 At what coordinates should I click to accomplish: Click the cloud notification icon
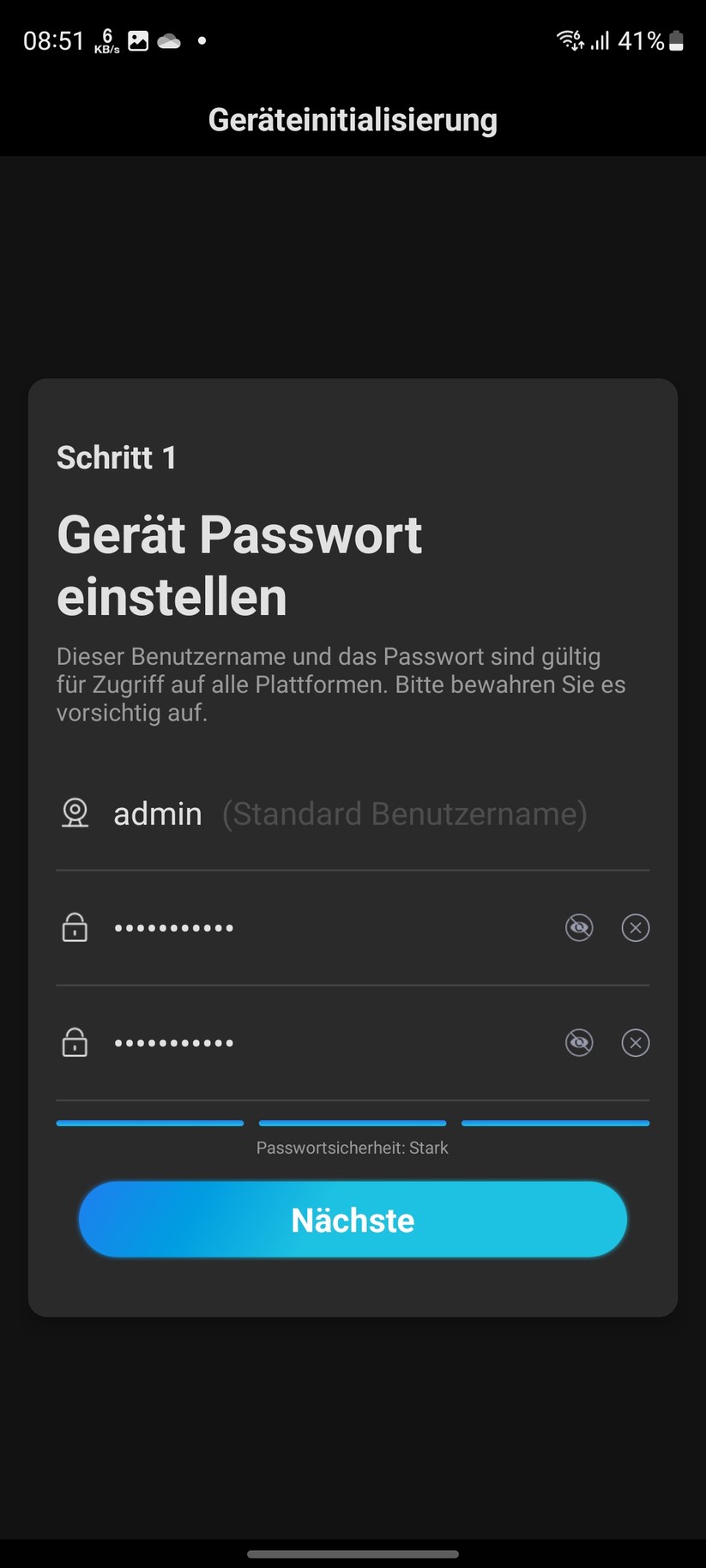click(168, 39)
